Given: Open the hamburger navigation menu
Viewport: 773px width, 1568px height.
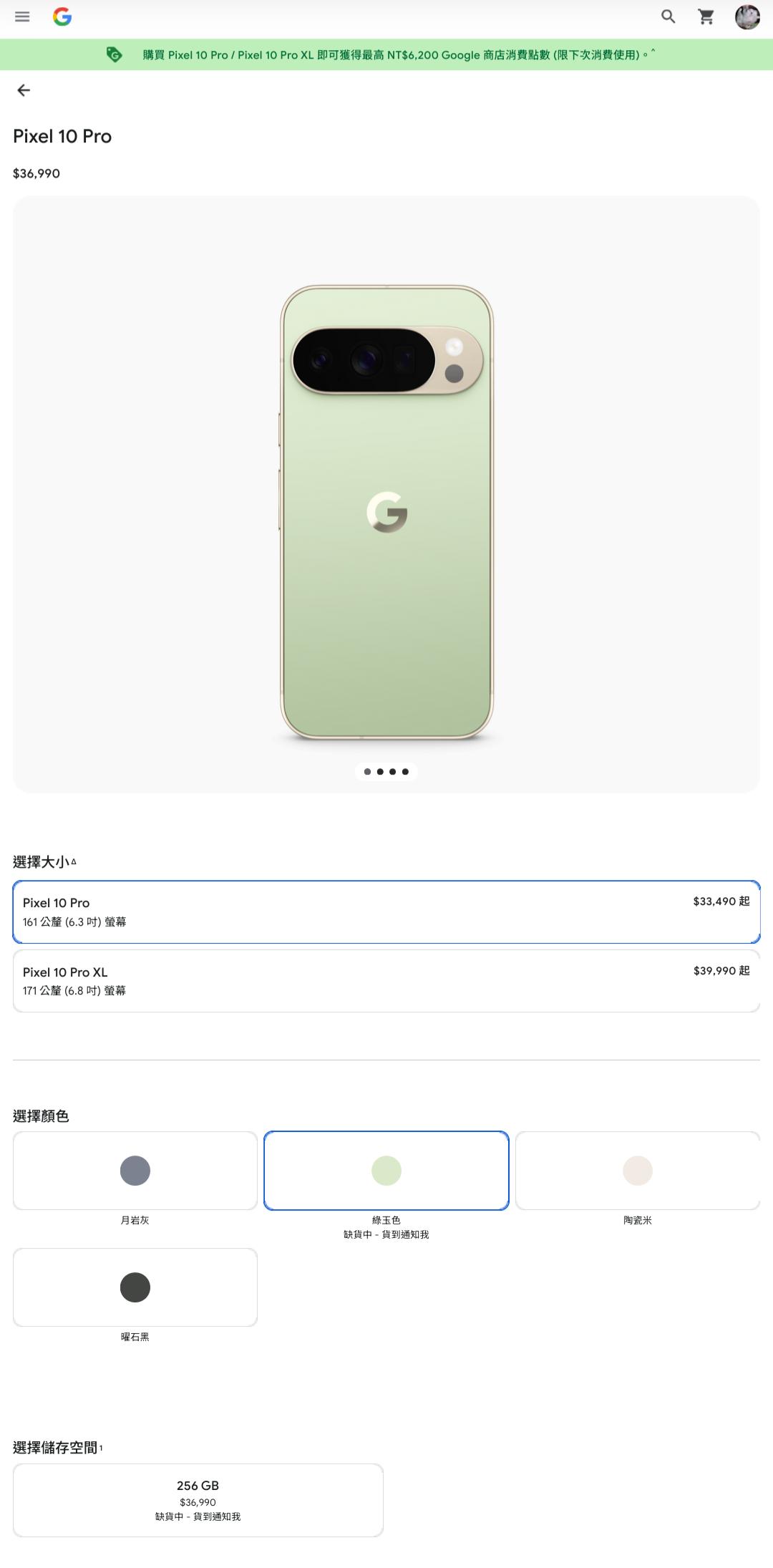Looking at the screenshot, I should point(22,16).
